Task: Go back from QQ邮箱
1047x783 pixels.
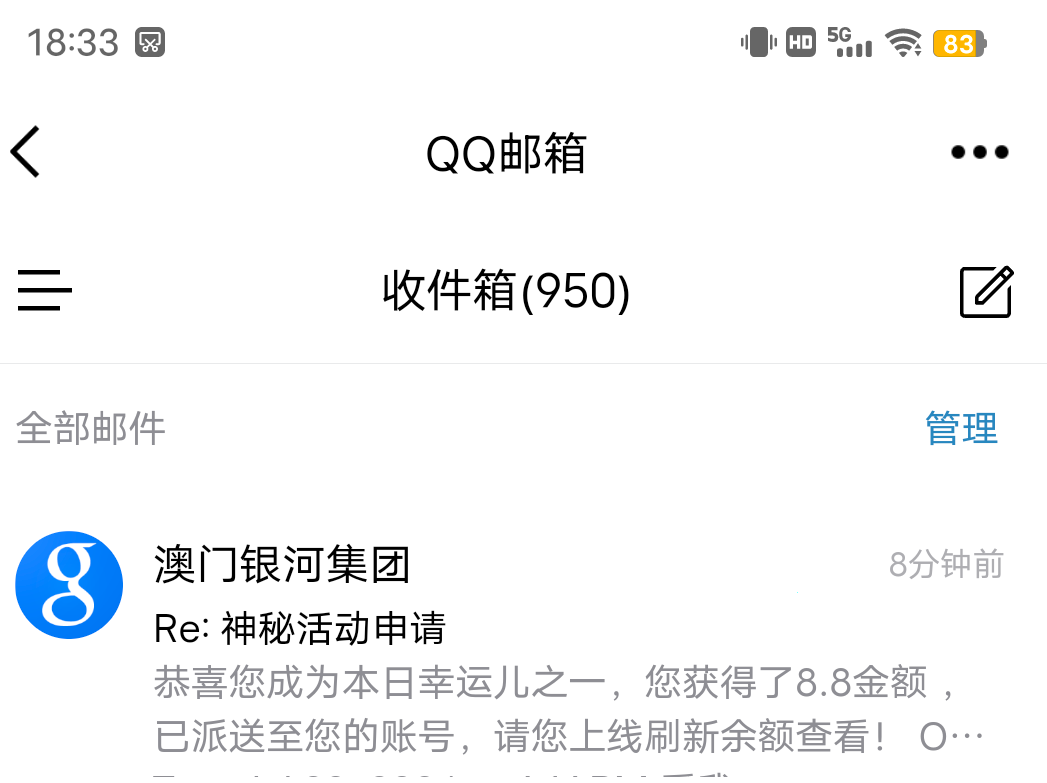Action: 26,153
